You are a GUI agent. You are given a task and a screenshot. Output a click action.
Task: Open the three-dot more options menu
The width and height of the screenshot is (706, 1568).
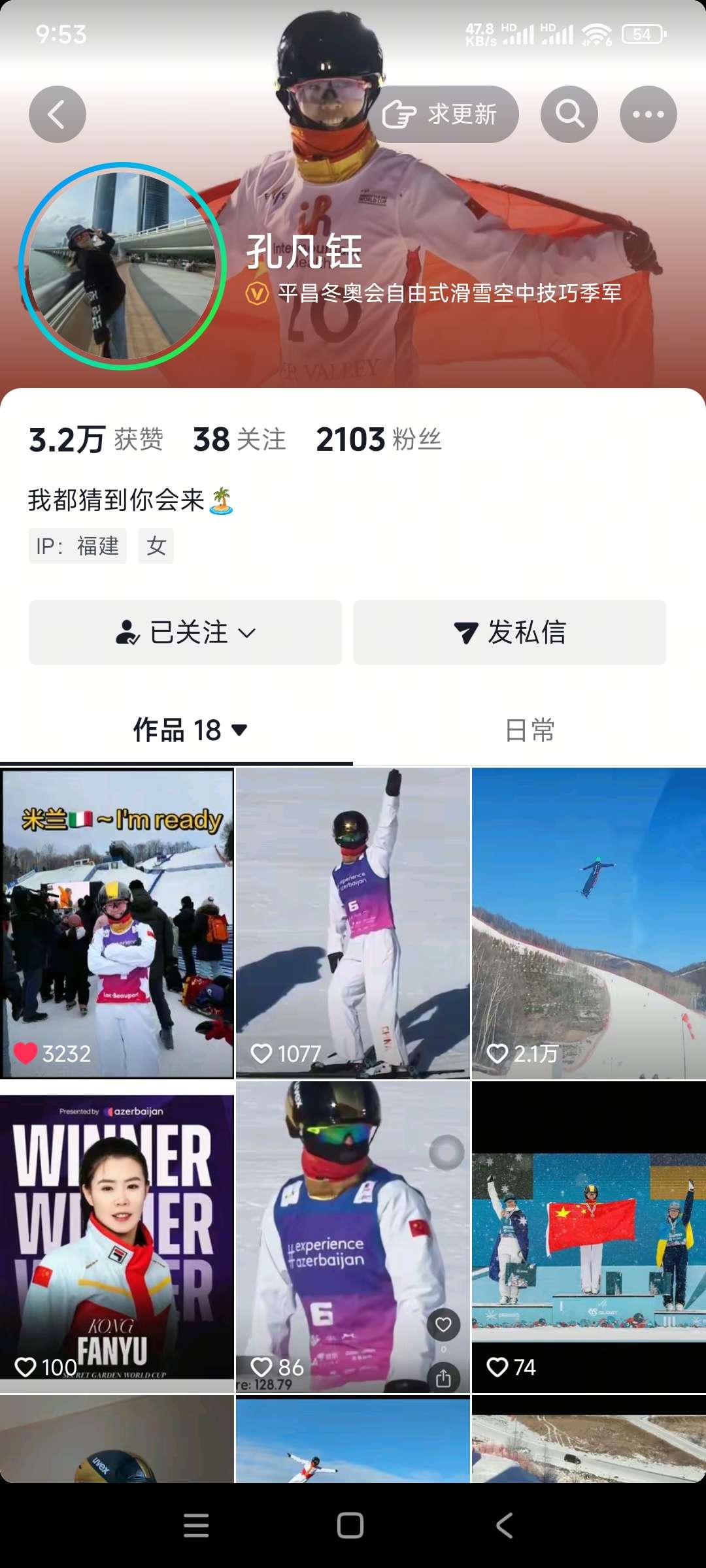click(648, 114)
